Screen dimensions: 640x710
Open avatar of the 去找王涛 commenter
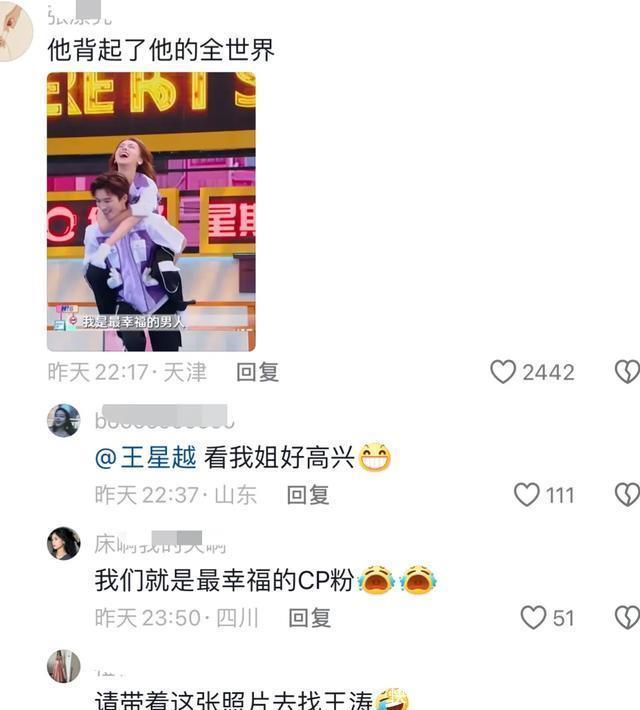(x=64, y=666)
